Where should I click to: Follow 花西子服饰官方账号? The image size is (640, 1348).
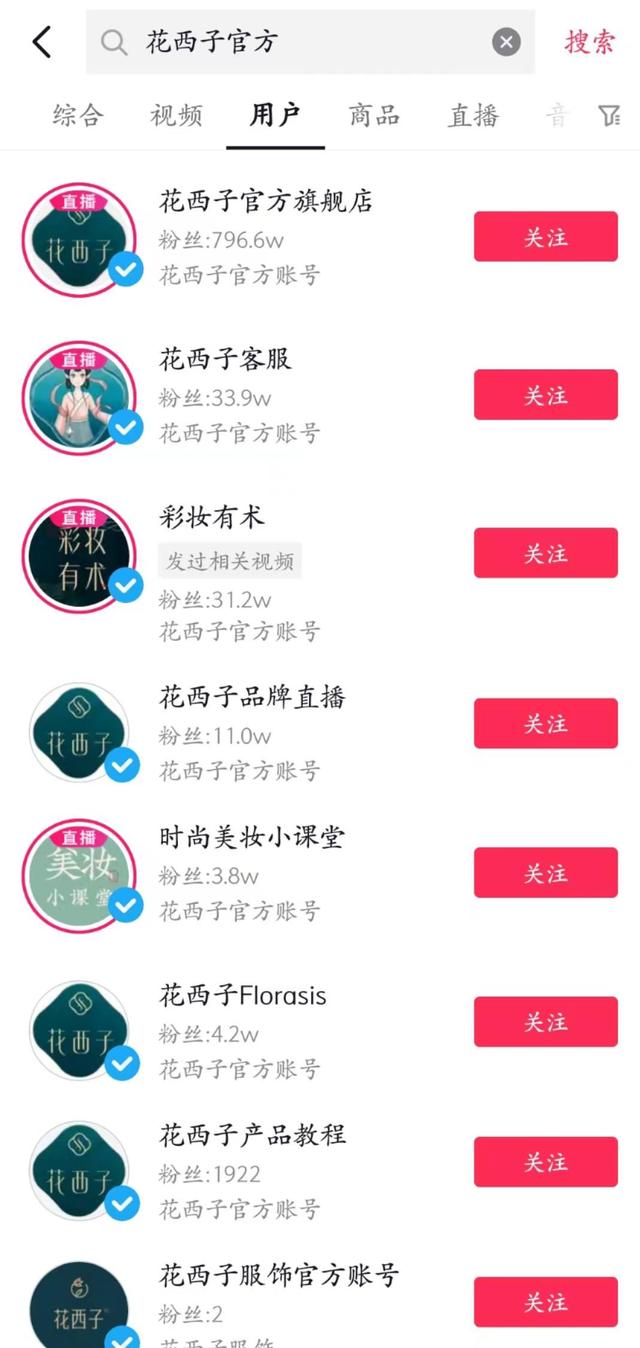(x=545, y=1302)
